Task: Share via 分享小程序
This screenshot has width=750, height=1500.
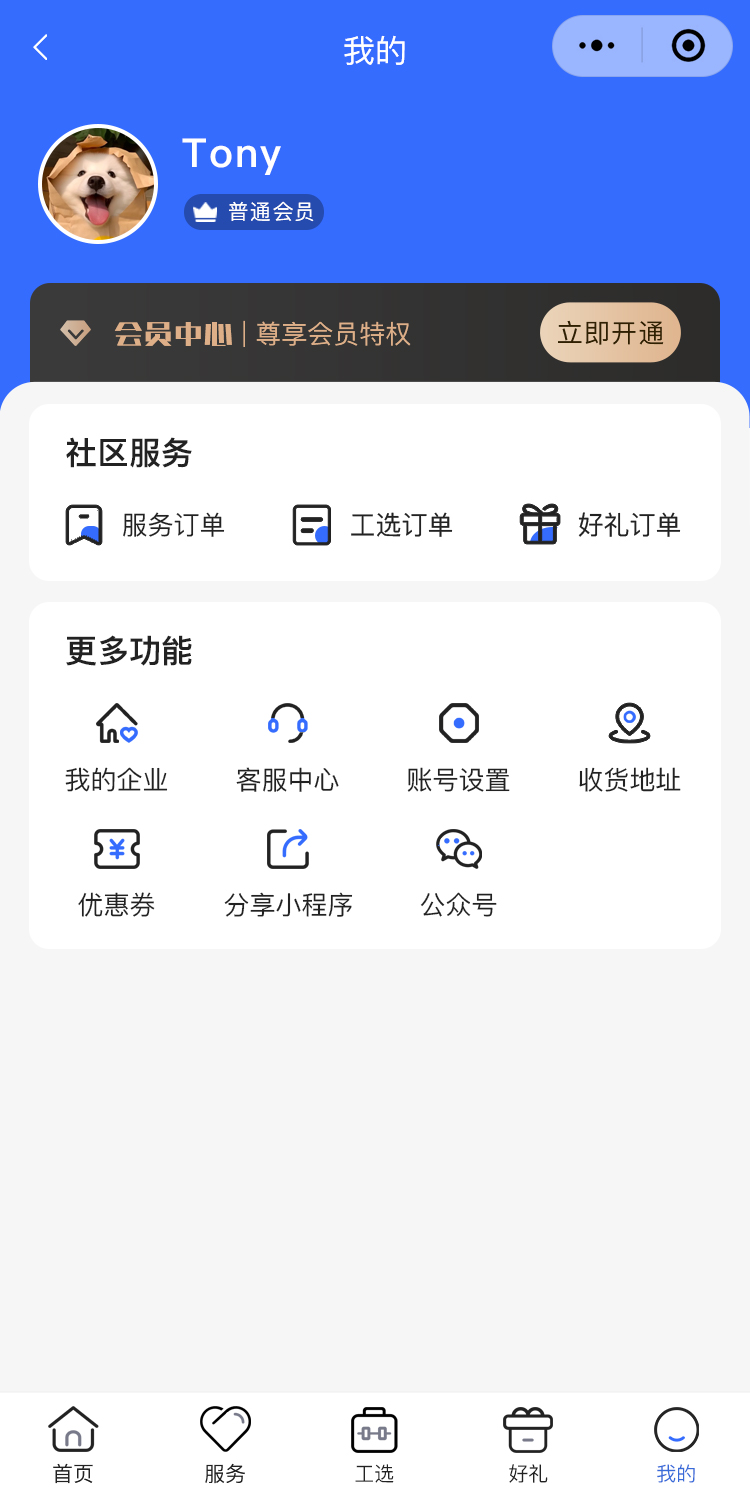Action: (288, 872)
